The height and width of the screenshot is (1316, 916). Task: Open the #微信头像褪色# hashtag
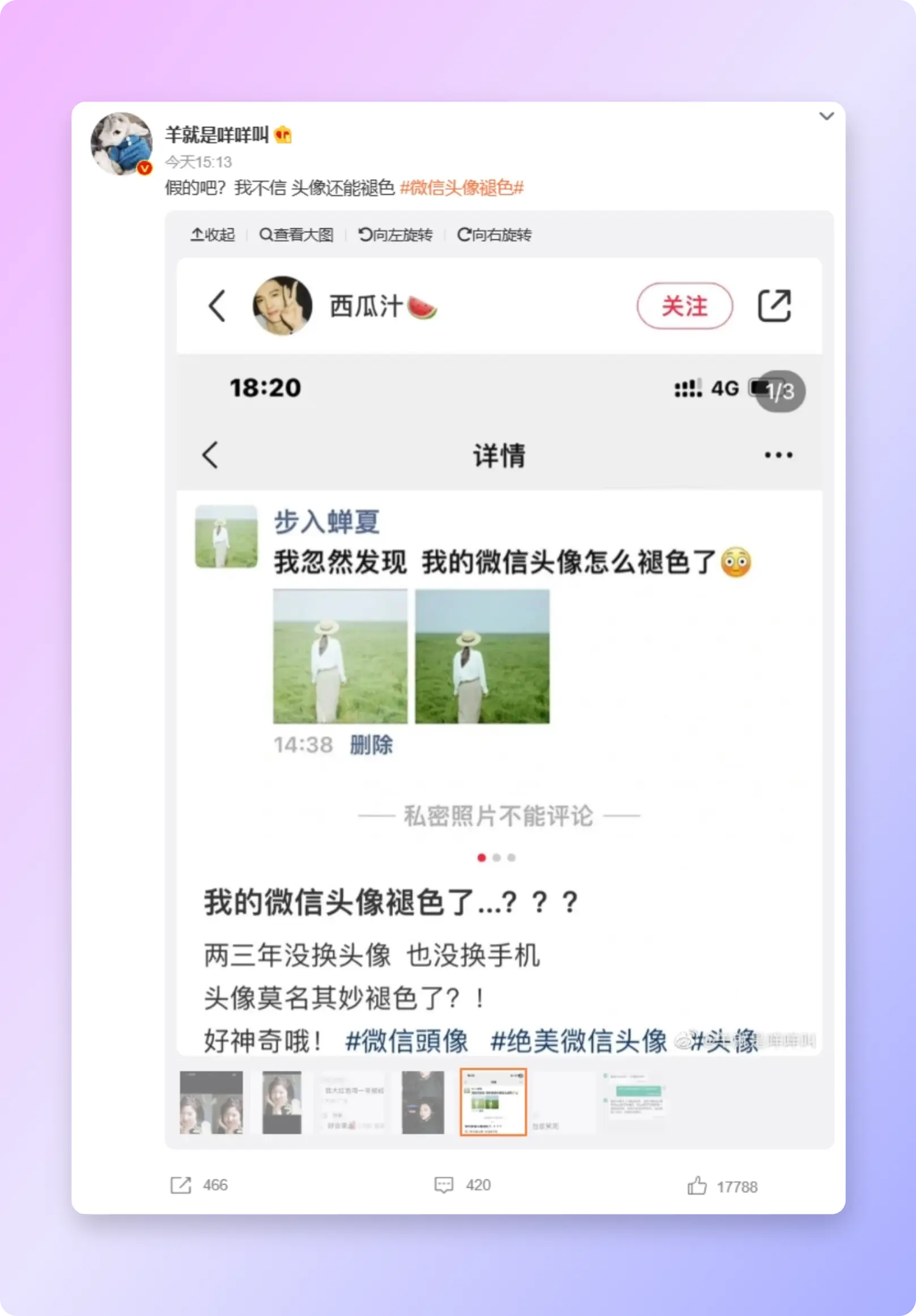coord(461,188)
